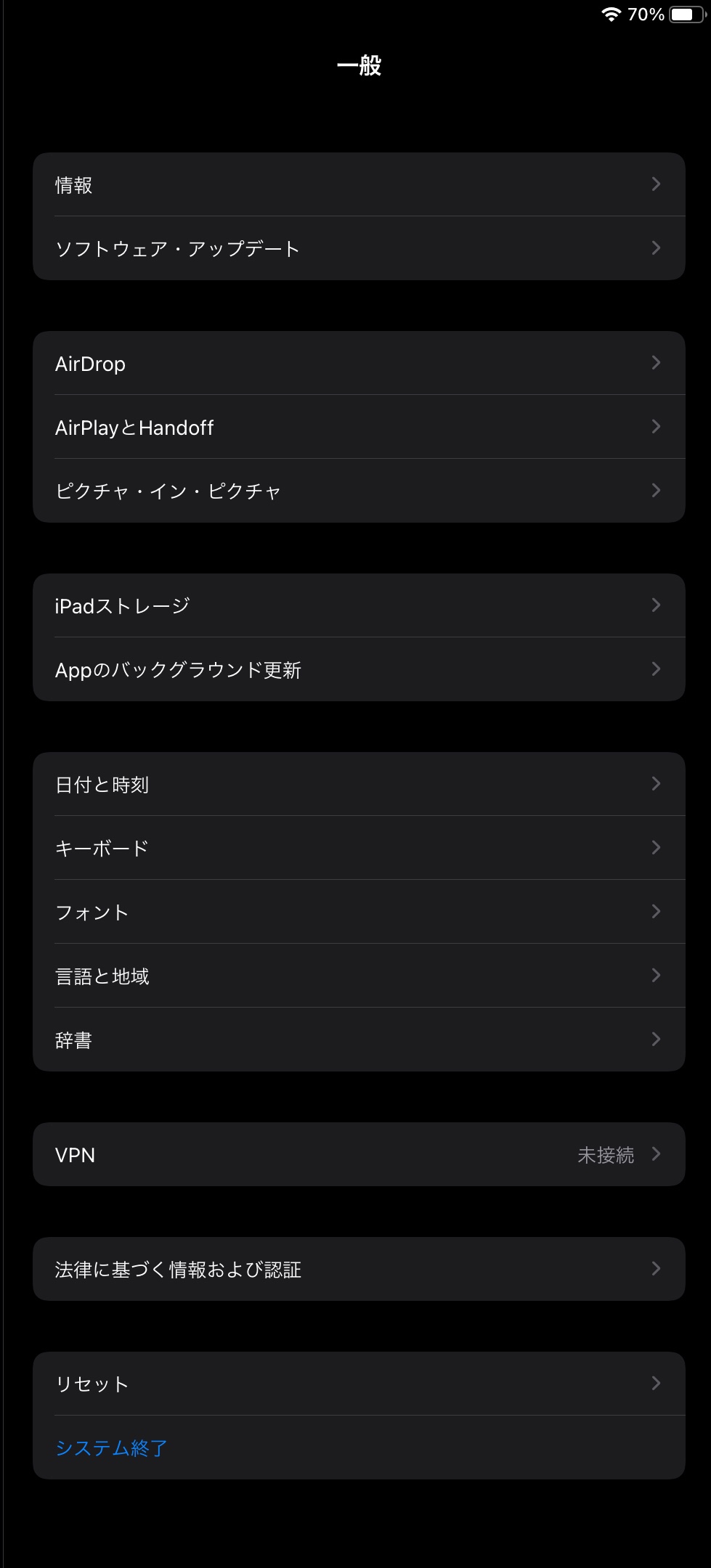This screenshot has width=711, height=1568.
Task: Open the フォント row
Action: pyautogui.click(x=359, y=912)
